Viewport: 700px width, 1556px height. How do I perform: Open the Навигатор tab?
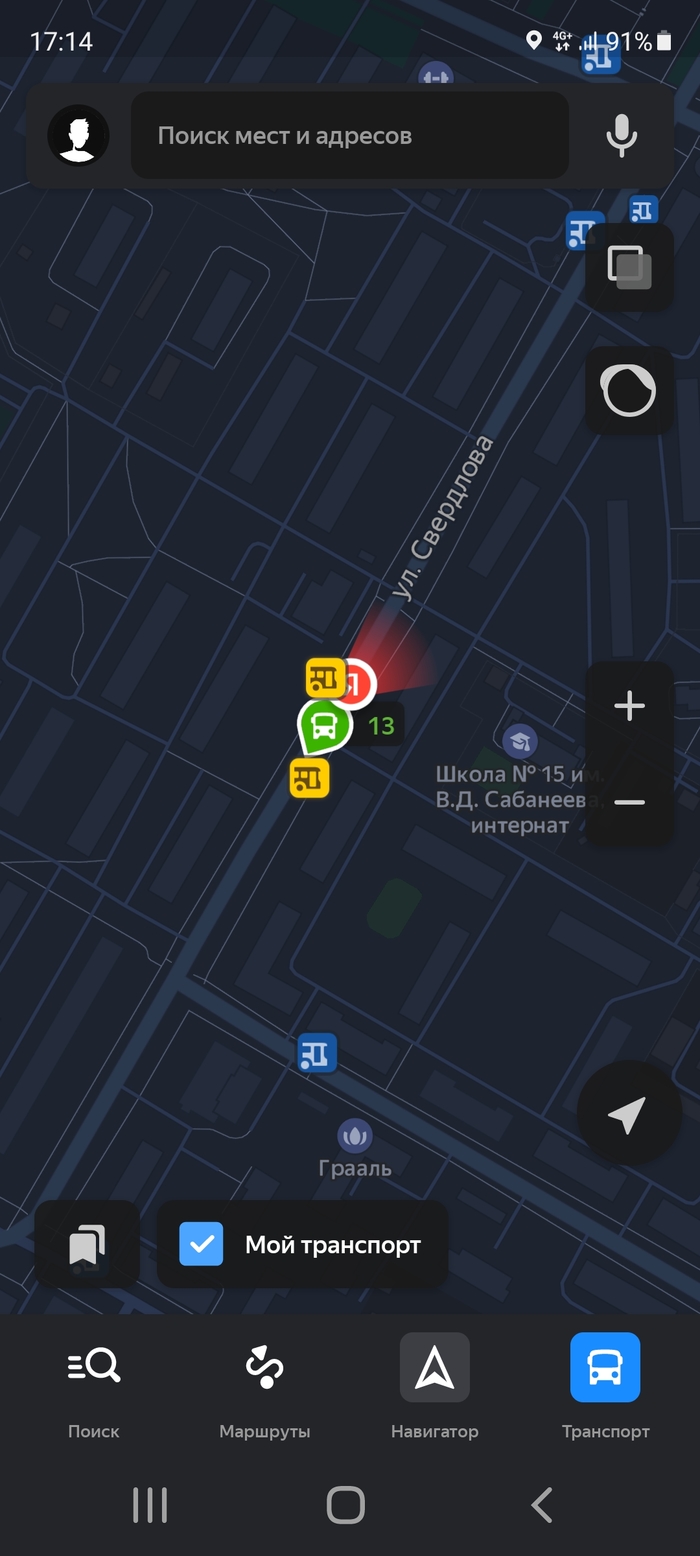pyautogui.click(x=435, y=1385)
